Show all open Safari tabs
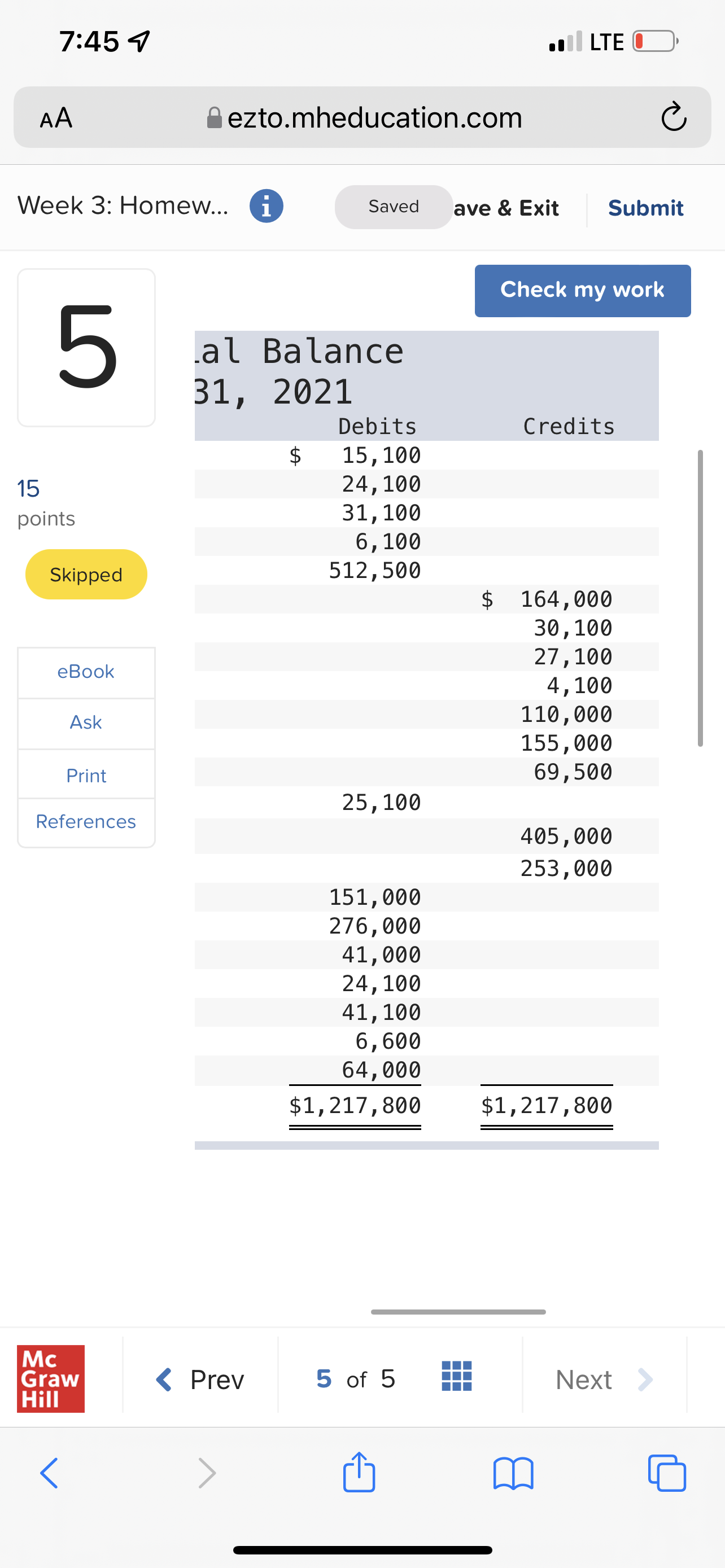The width and height of the screenshot is (725, 1568). (x=667, y=1474)
